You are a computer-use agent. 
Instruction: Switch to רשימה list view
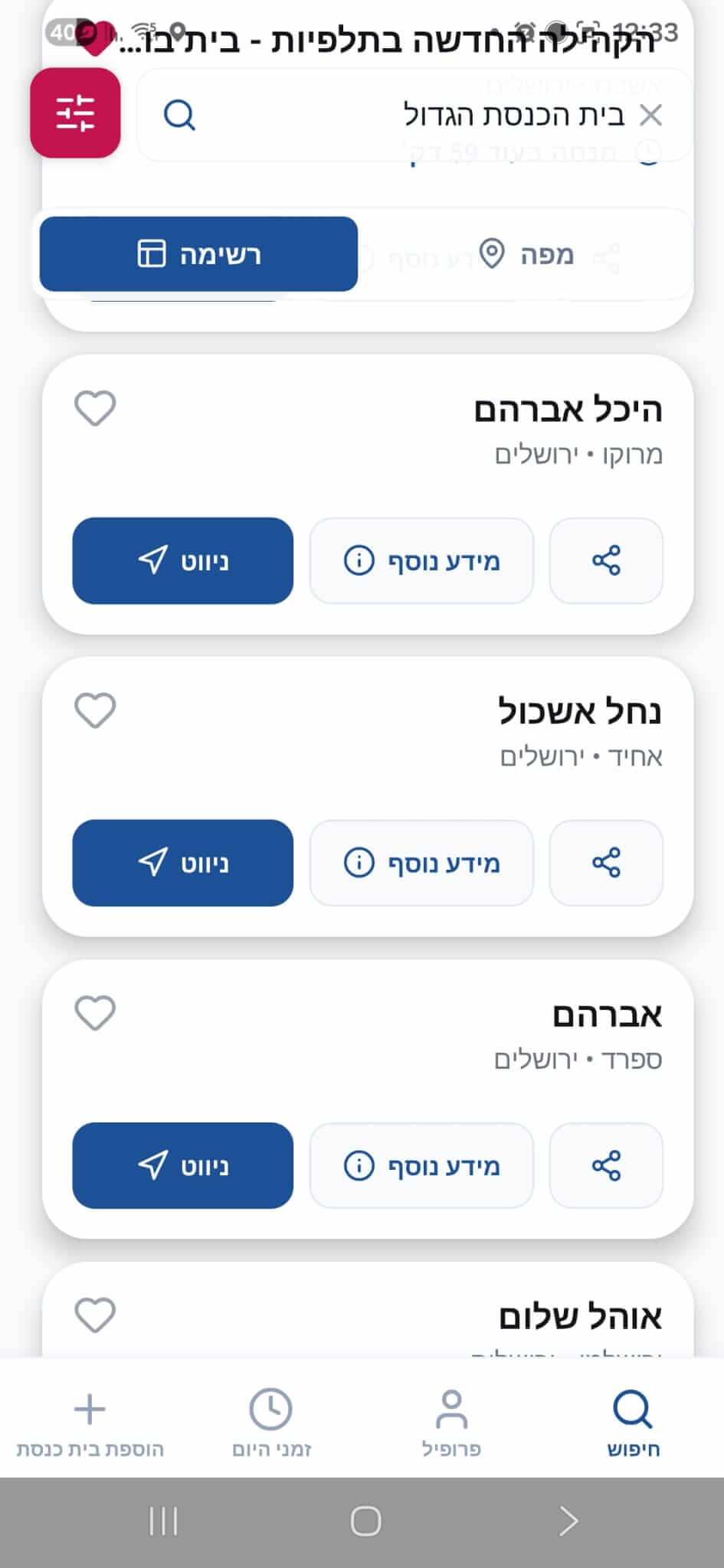198,253
